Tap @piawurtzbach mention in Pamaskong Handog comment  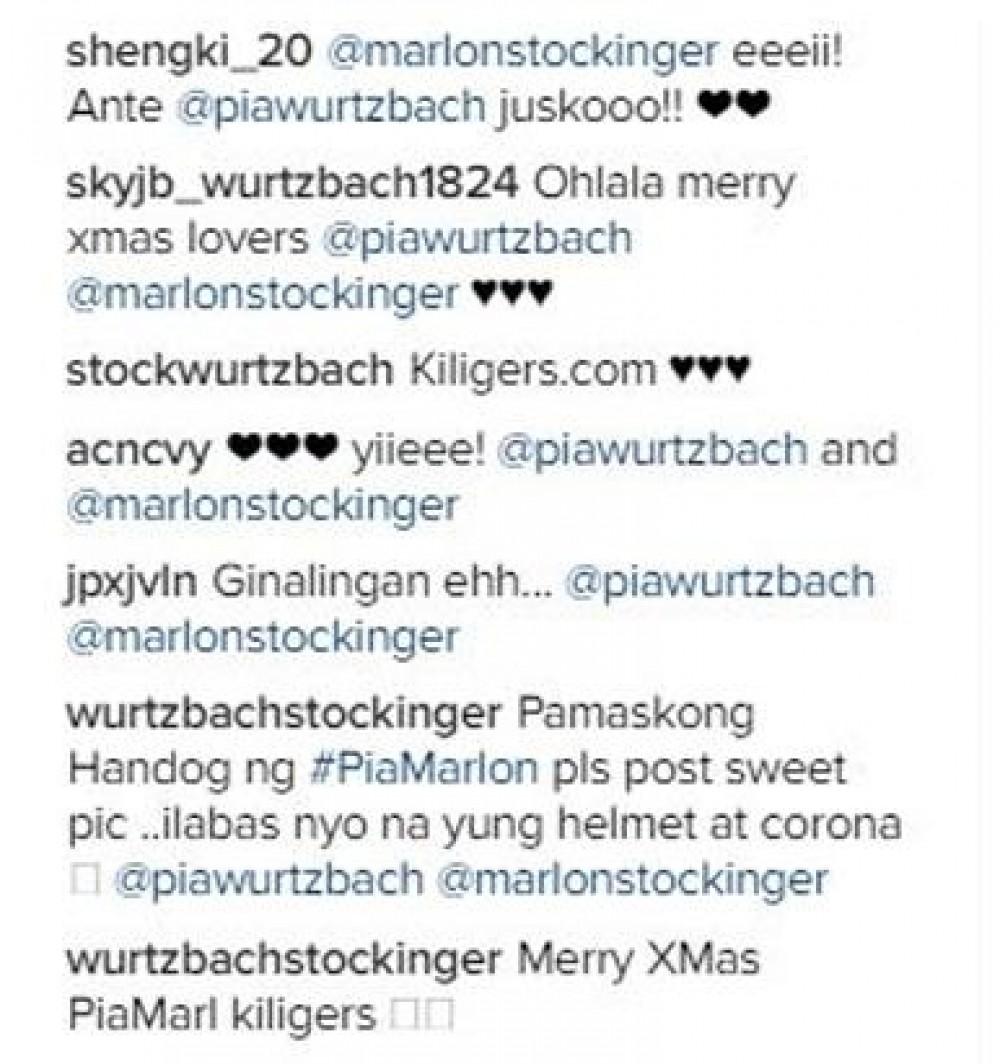coord(270,881)
